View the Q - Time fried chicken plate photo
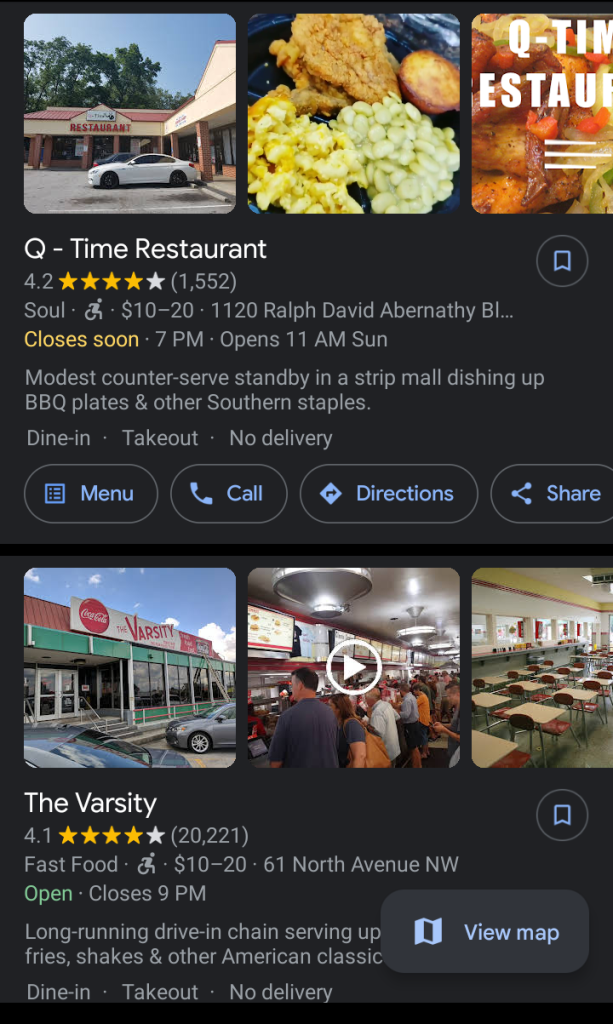The width and height of the screenshot is (613, 1024). [354, 113]
